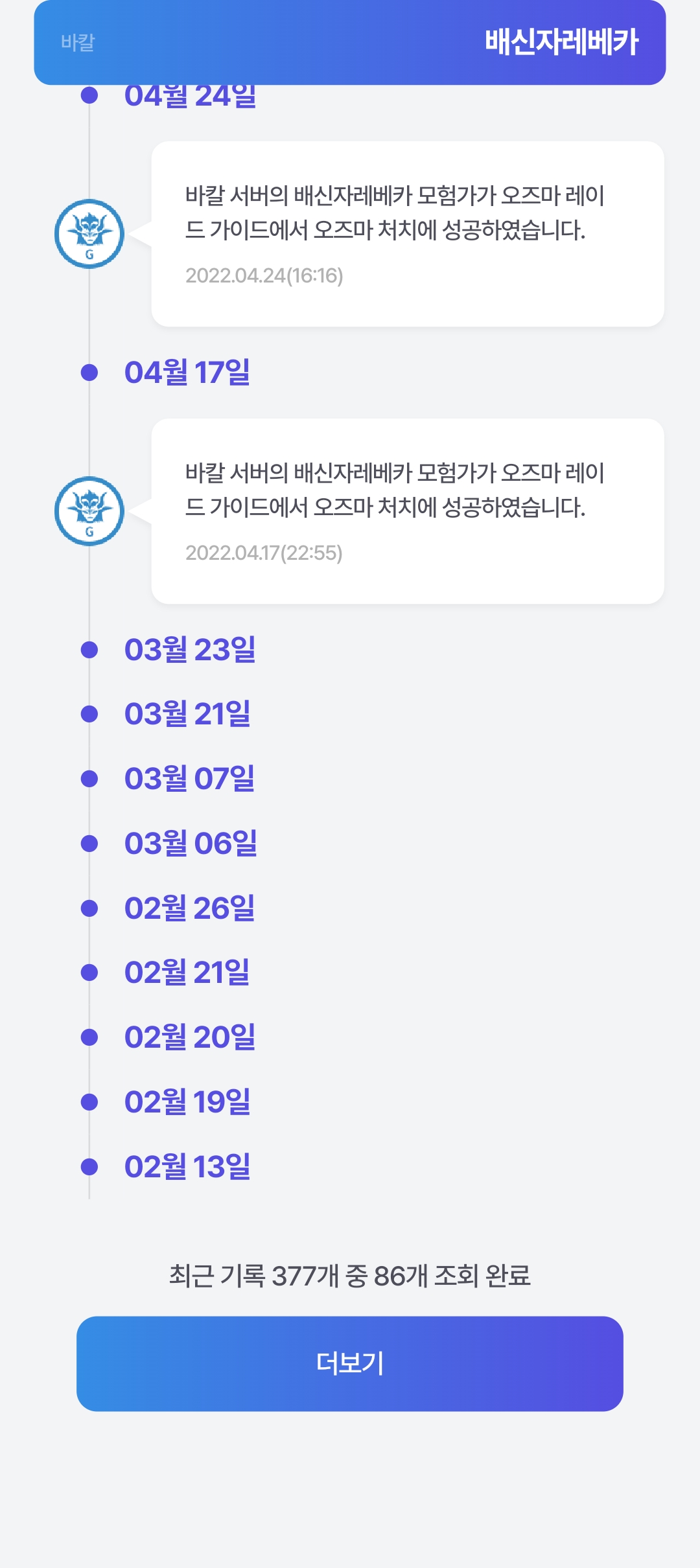This screenshot has height=1568, width=700.
Task: Open the 03월 07일 timeline records
Action: [189, 779]
